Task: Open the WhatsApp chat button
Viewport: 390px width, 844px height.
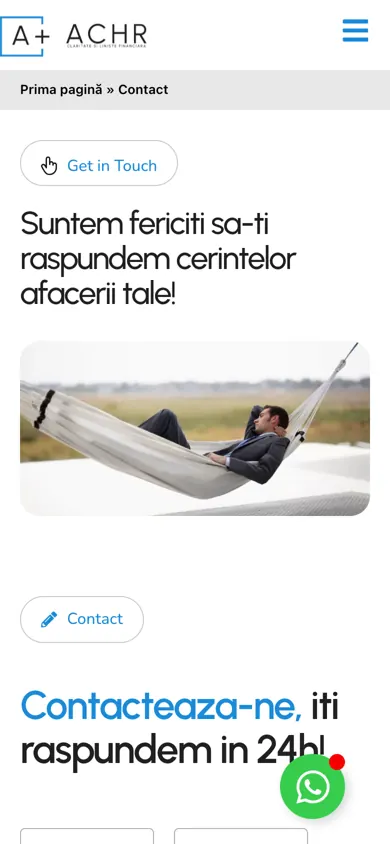Action: (x=313, y=786)
